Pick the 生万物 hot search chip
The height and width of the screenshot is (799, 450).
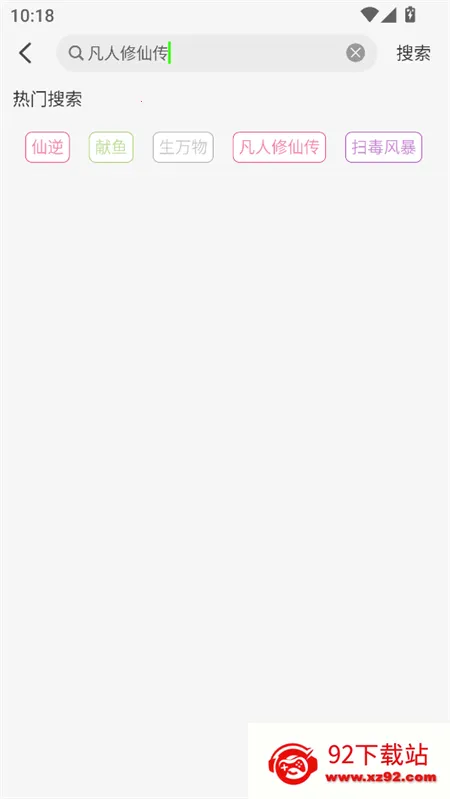pos(183,147)
